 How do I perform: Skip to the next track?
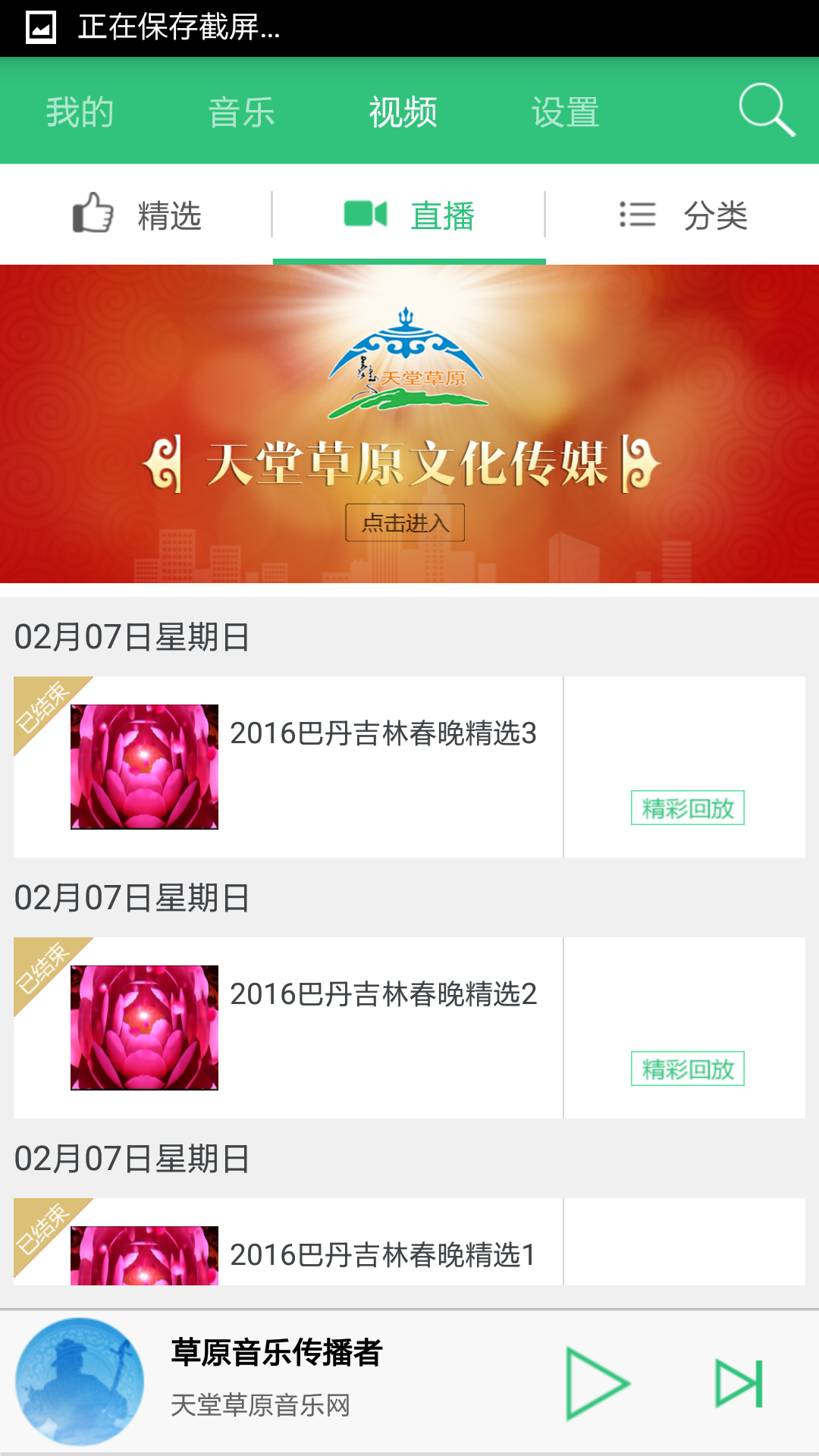739,1383
